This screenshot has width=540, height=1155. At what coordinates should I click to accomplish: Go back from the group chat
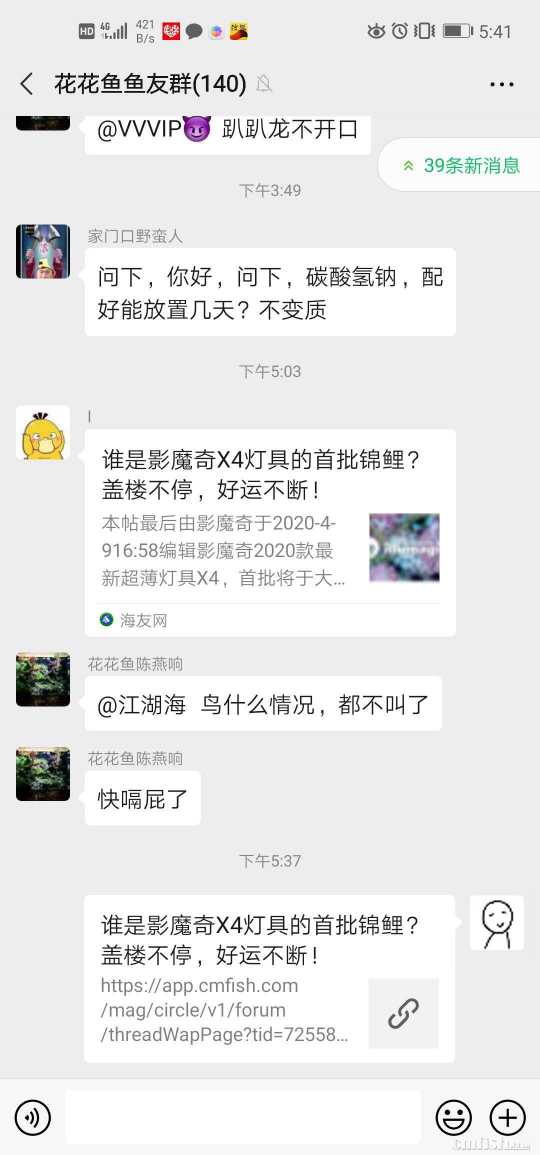[x=27, y=84]
